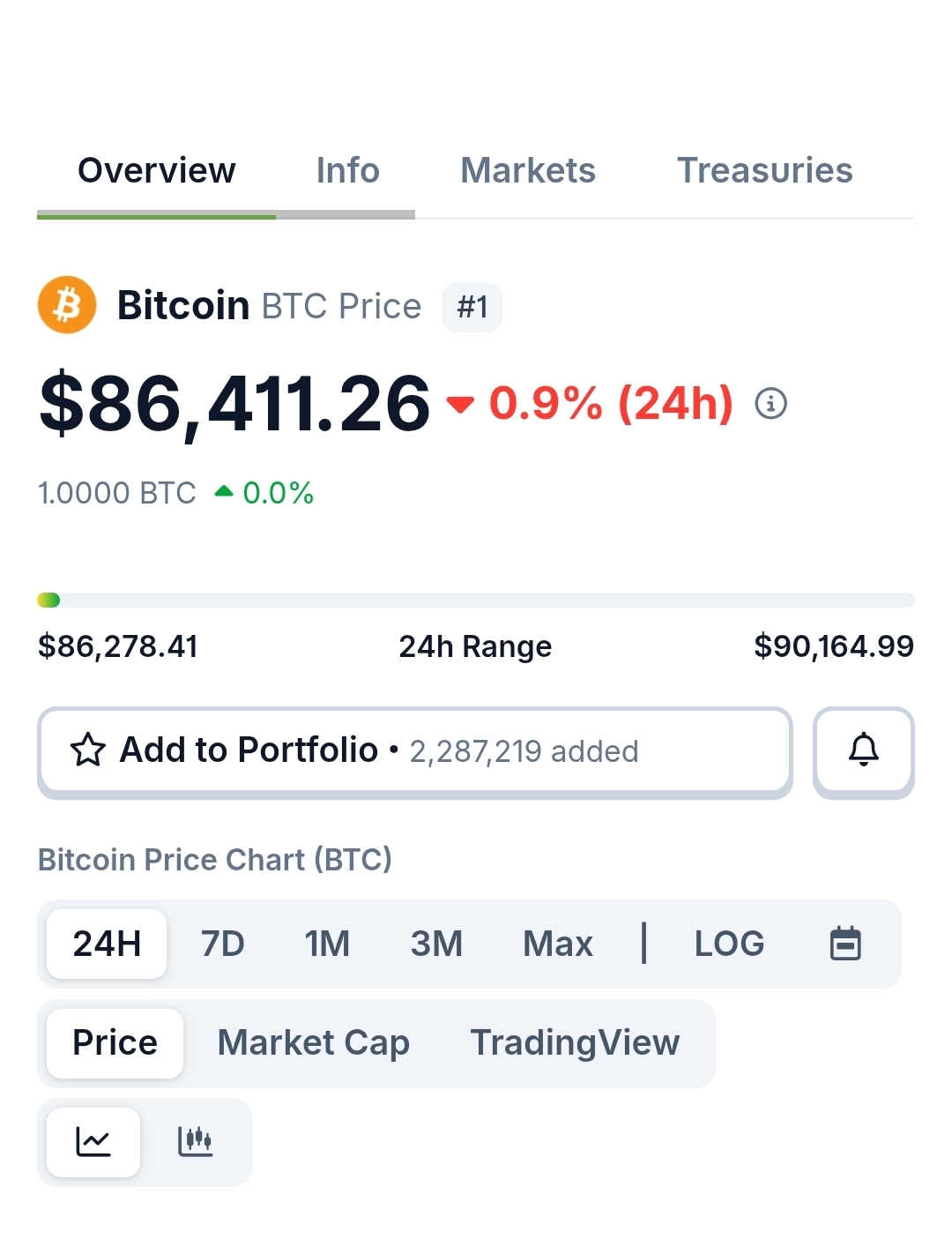Choose the 3M chart range
Screen dimensions: 952x1254
tap(436, 944)
